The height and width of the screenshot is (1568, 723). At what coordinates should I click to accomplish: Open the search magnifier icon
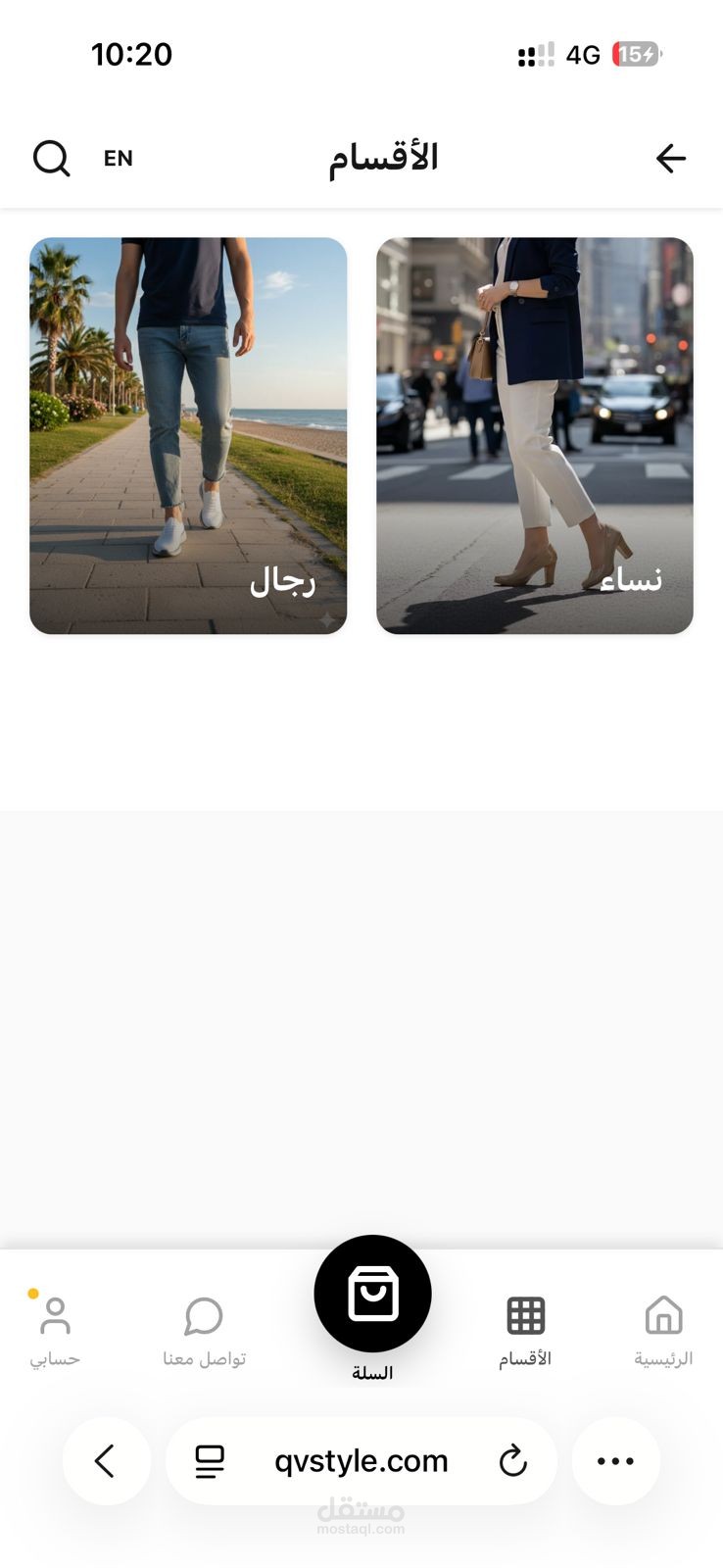[51, 158]
